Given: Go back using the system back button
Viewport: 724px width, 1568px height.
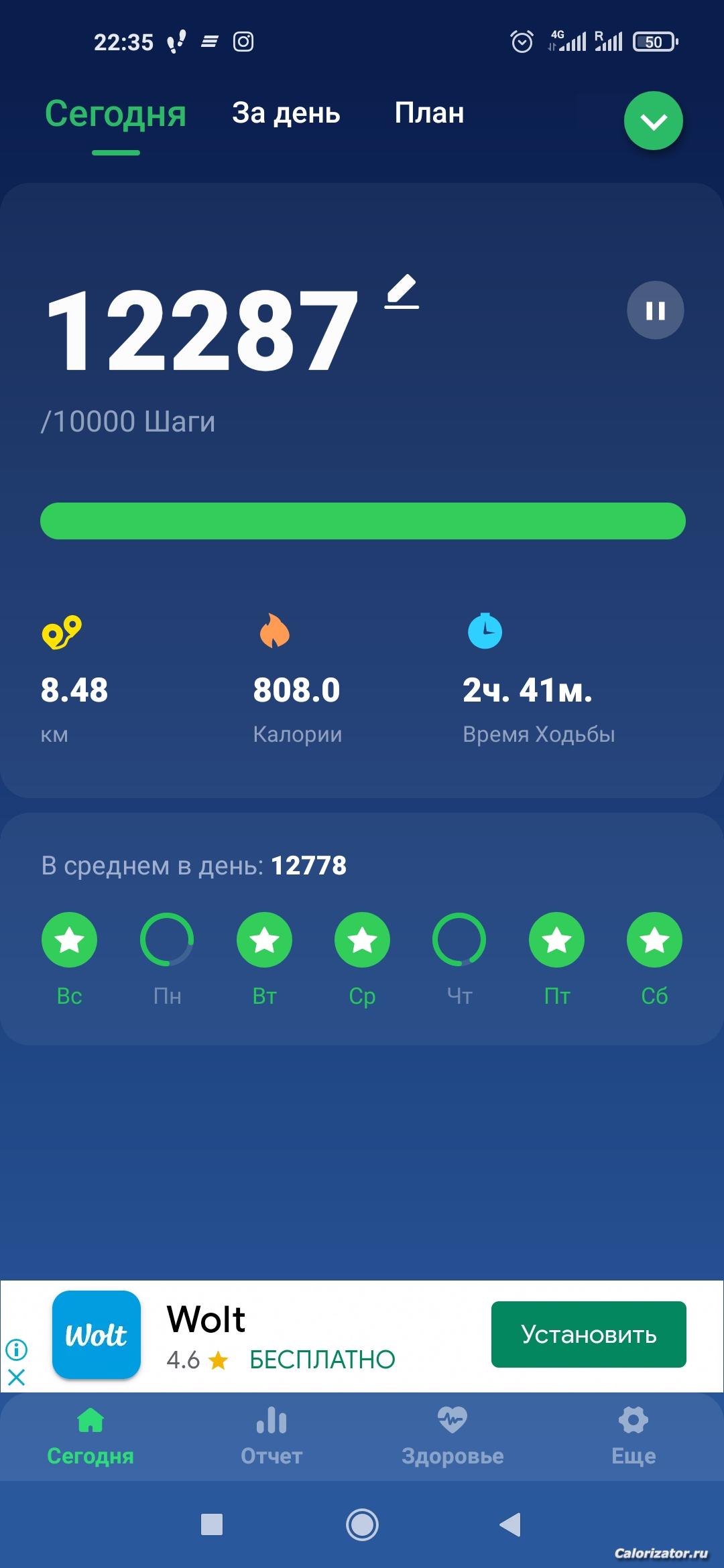Looking at the screenshot, I should point(510,1525).
